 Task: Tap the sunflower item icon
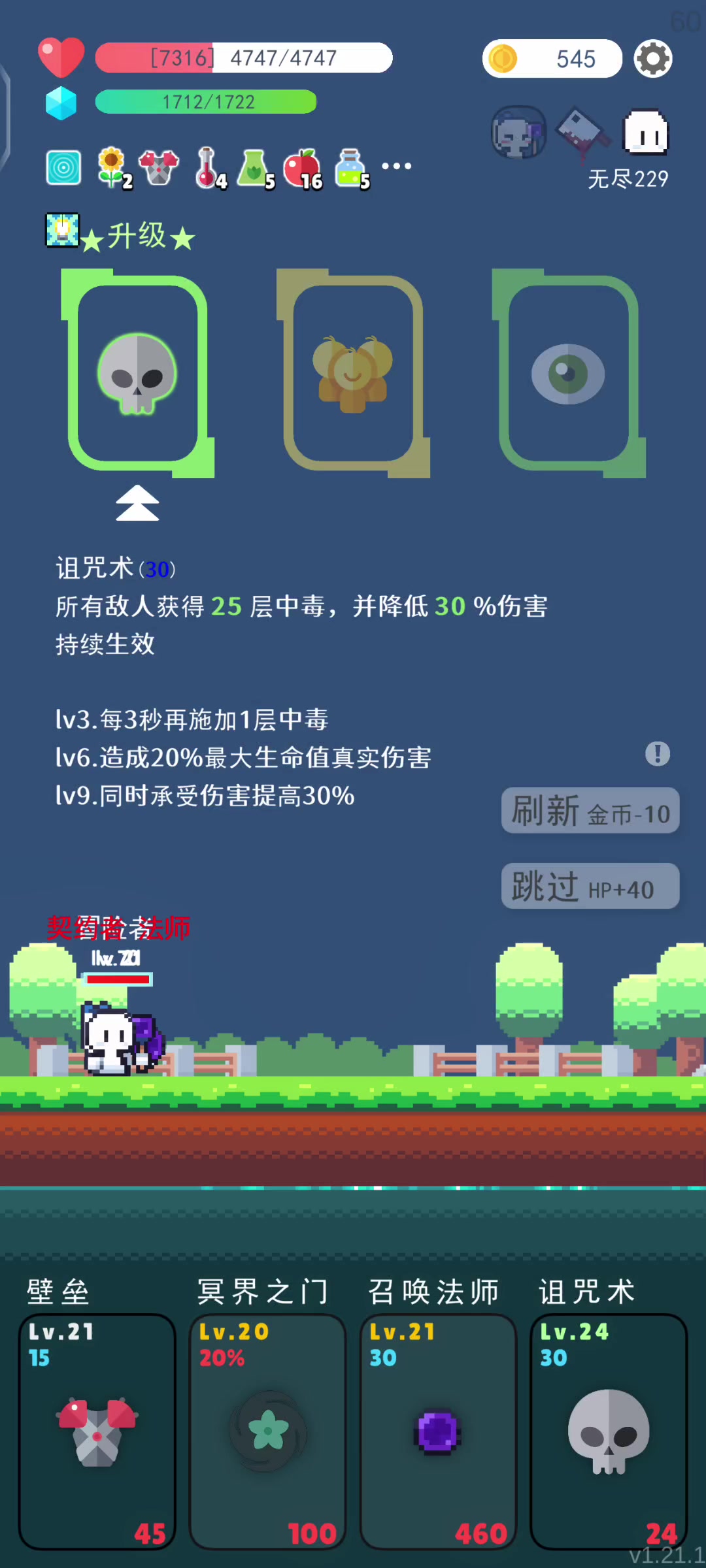[114, 167]
